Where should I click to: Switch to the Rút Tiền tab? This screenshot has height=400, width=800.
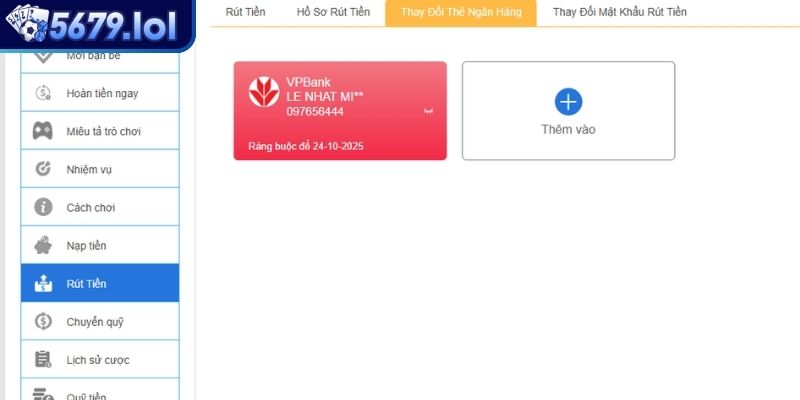(245, 12)
